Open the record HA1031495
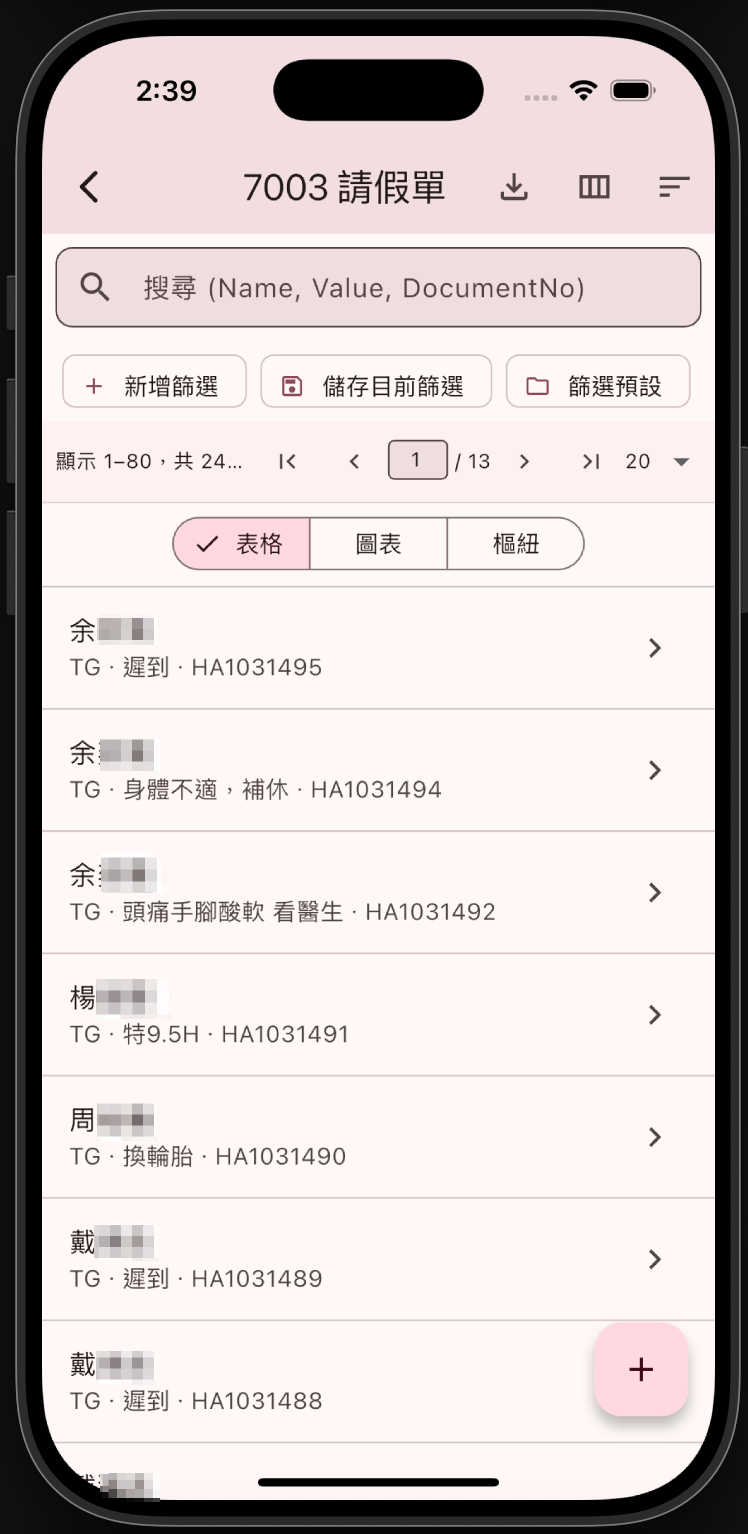The height and width of the screenshot is (1534, 748). (x=378, y=648)
